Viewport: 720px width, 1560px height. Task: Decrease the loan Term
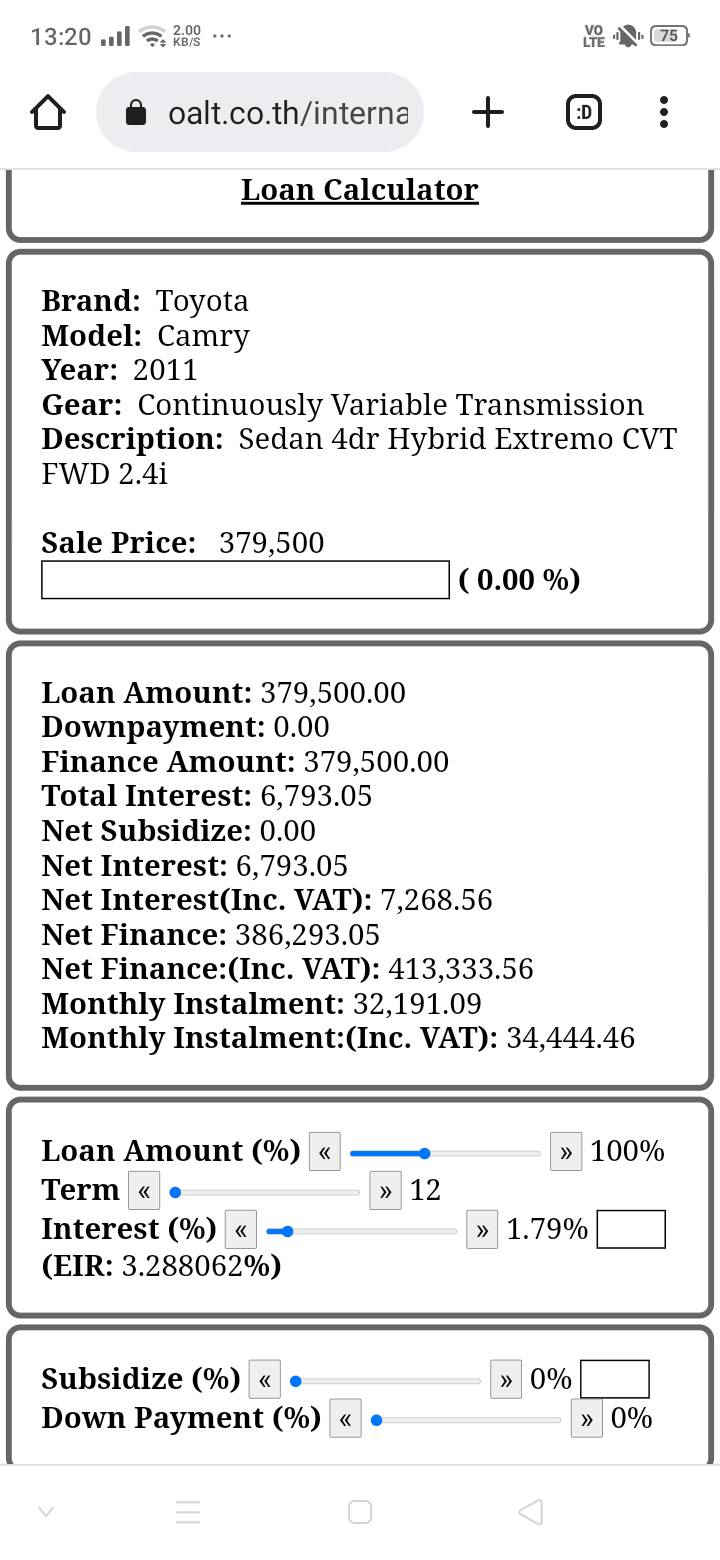click(x=144, y=1191)
